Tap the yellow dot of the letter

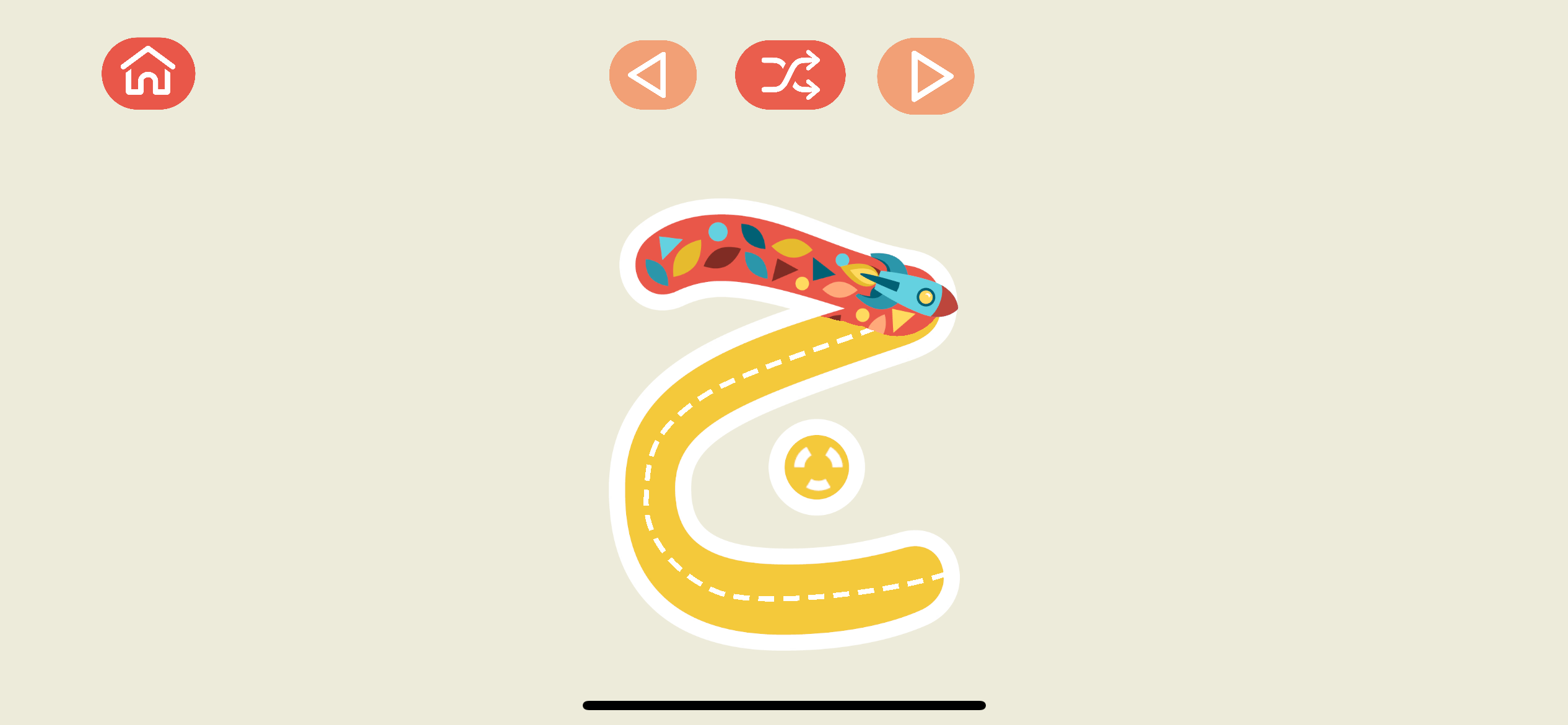(x=816, y=467)
